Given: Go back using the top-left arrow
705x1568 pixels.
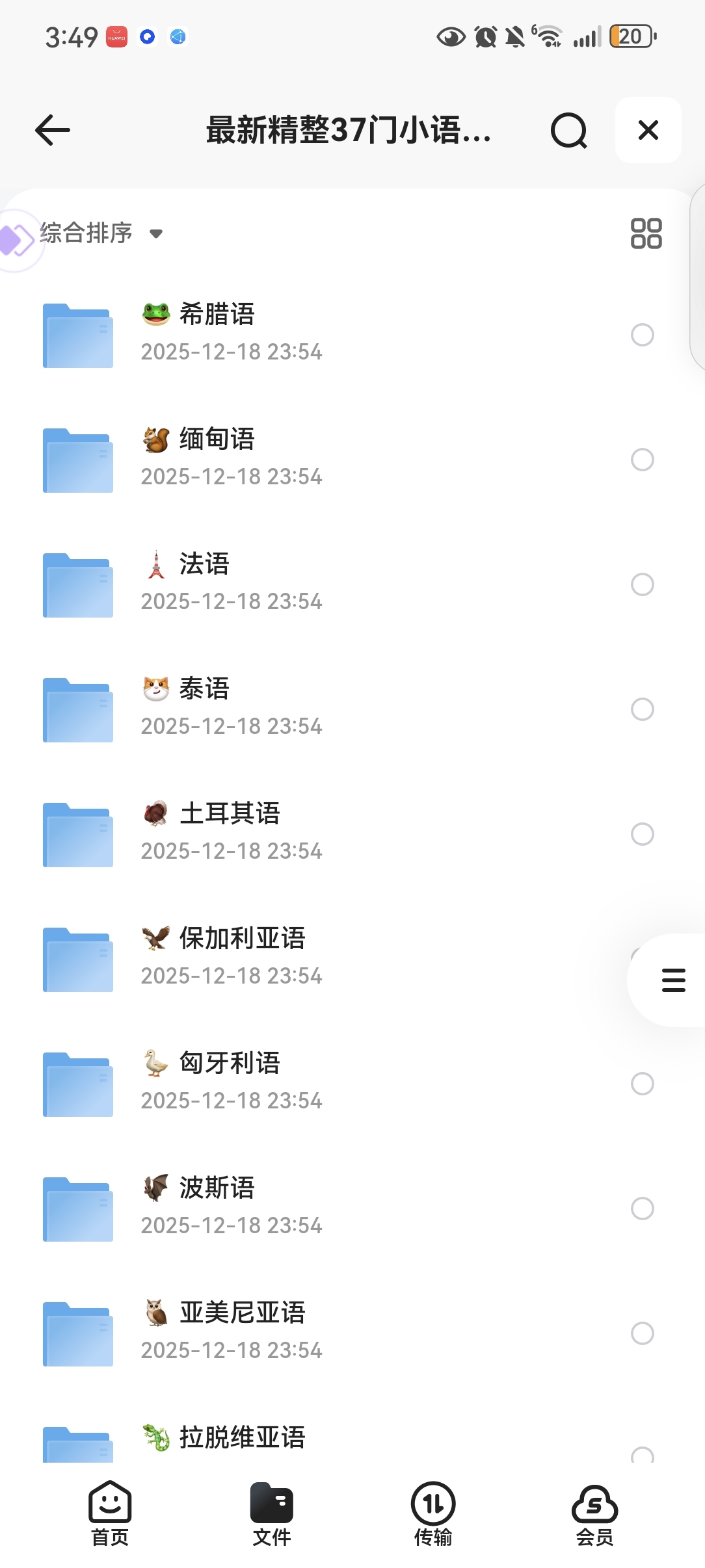Looking at the screenshot, I should click(x=53, y=130).
